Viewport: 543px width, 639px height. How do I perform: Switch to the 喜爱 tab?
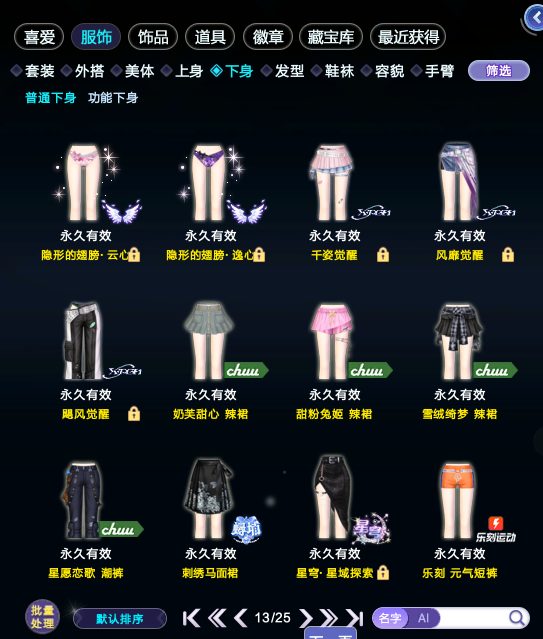pyautogui.click(x=39, y=37)
